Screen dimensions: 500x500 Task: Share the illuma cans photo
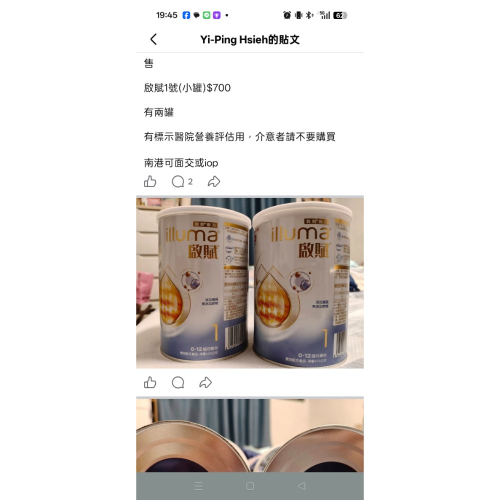tap(205, 382)
